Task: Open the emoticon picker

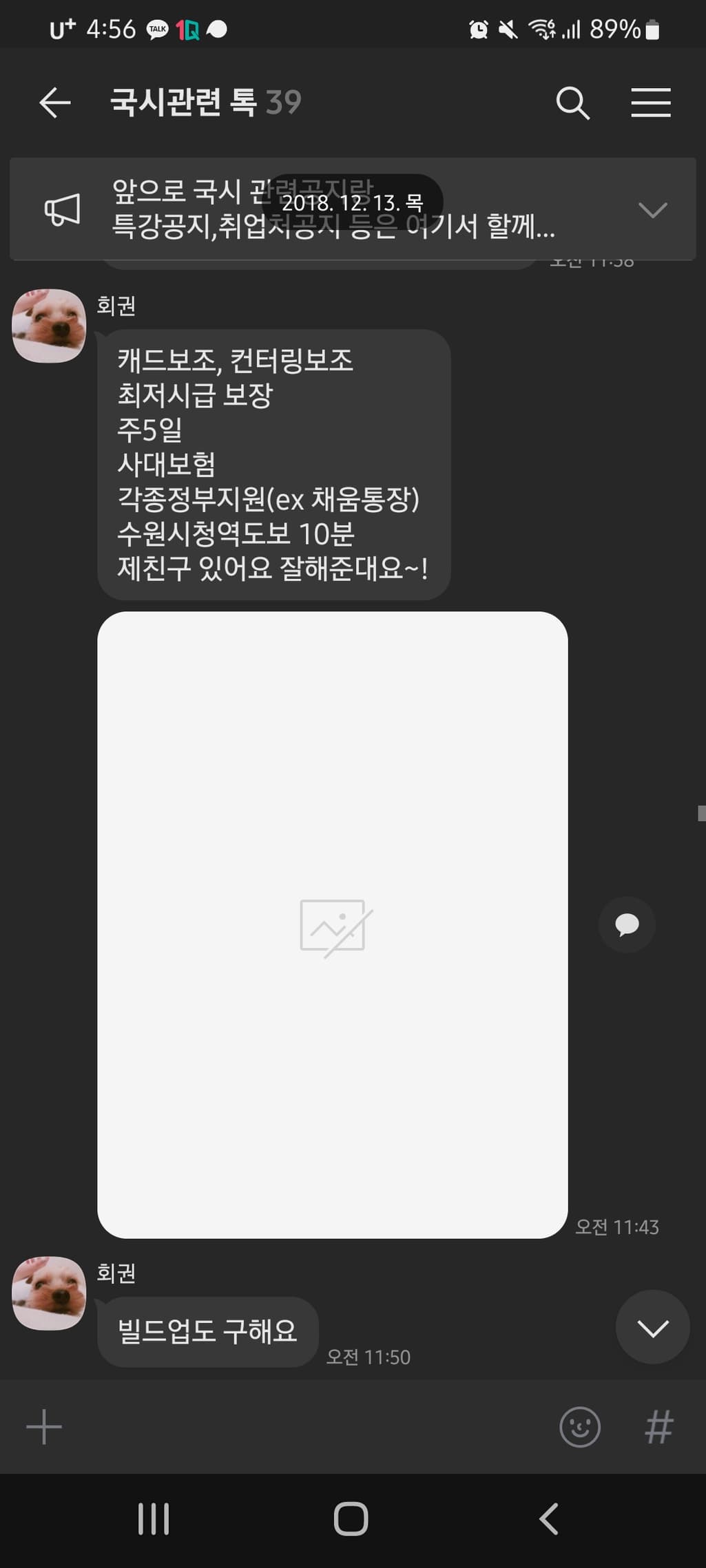Action: (x=579, y=1427)
